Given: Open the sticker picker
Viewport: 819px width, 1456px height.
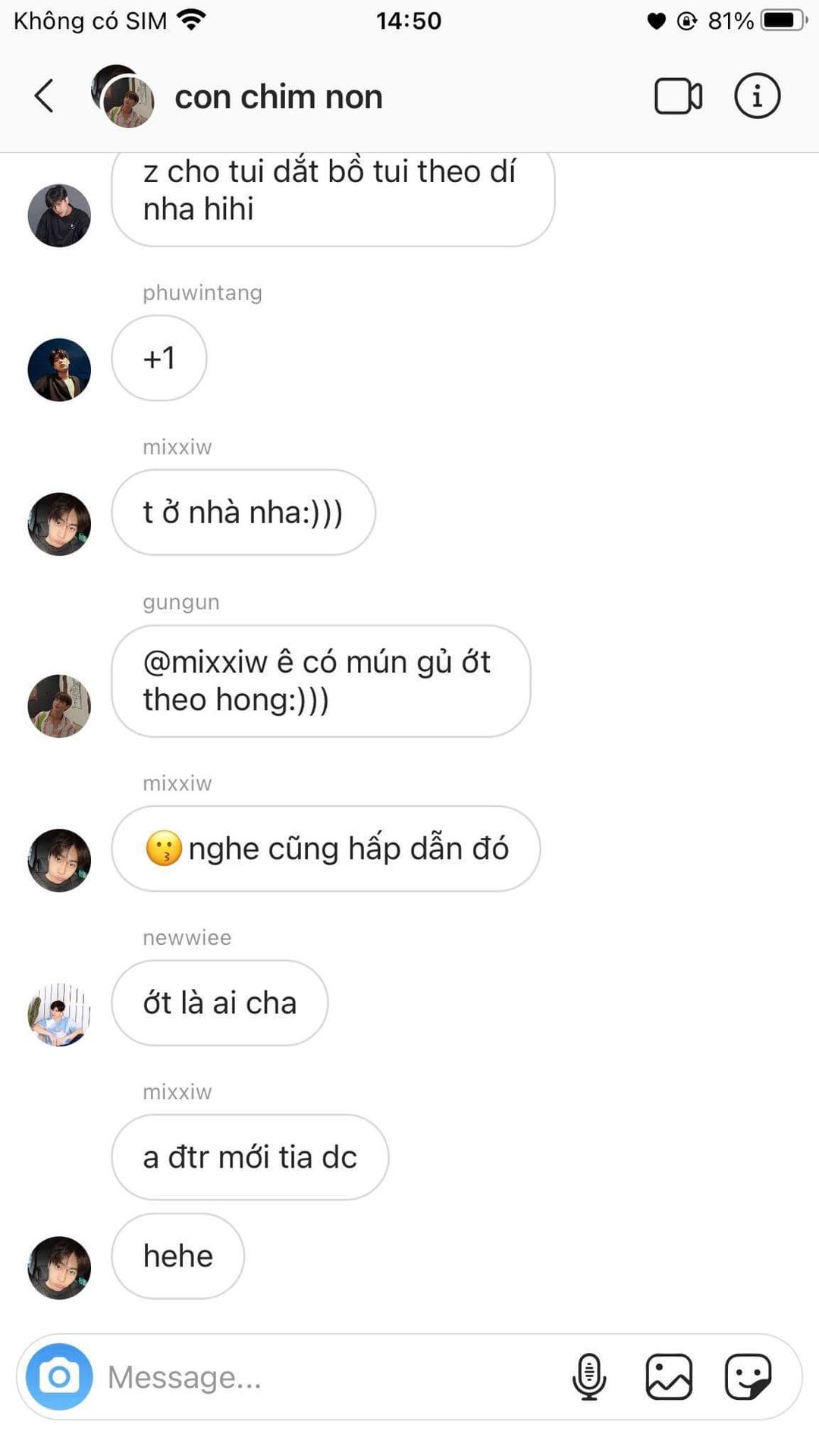Looking at the screenshot, I should click(x=748, y=1376).
